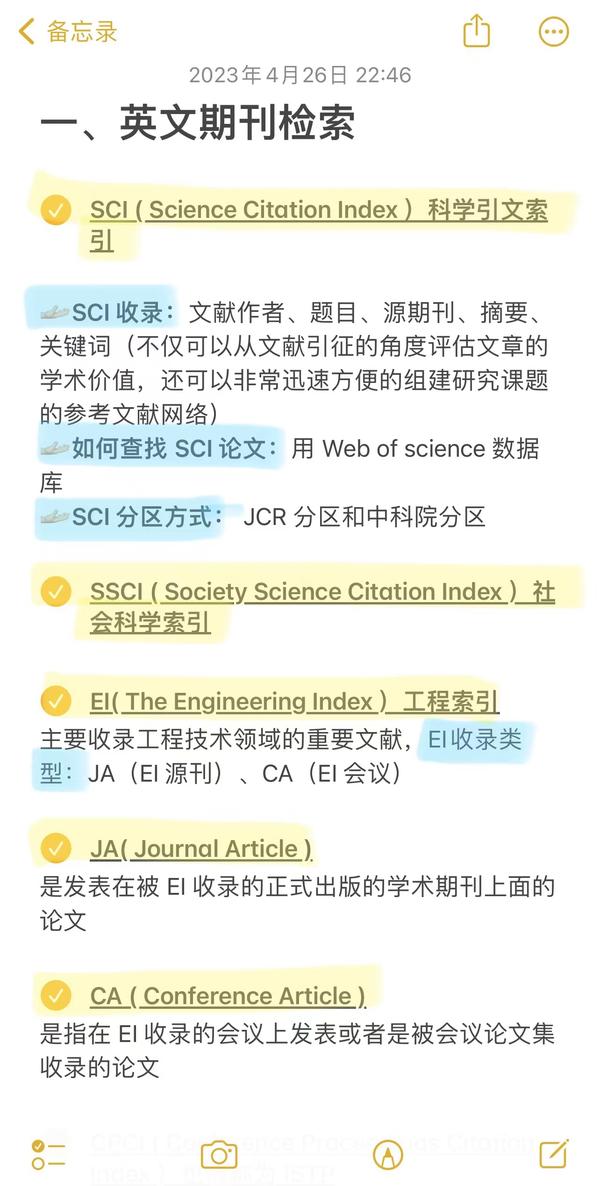The image size is (600, 1186).
Task: Open the markup pen tool
Action: [387, 1155]
